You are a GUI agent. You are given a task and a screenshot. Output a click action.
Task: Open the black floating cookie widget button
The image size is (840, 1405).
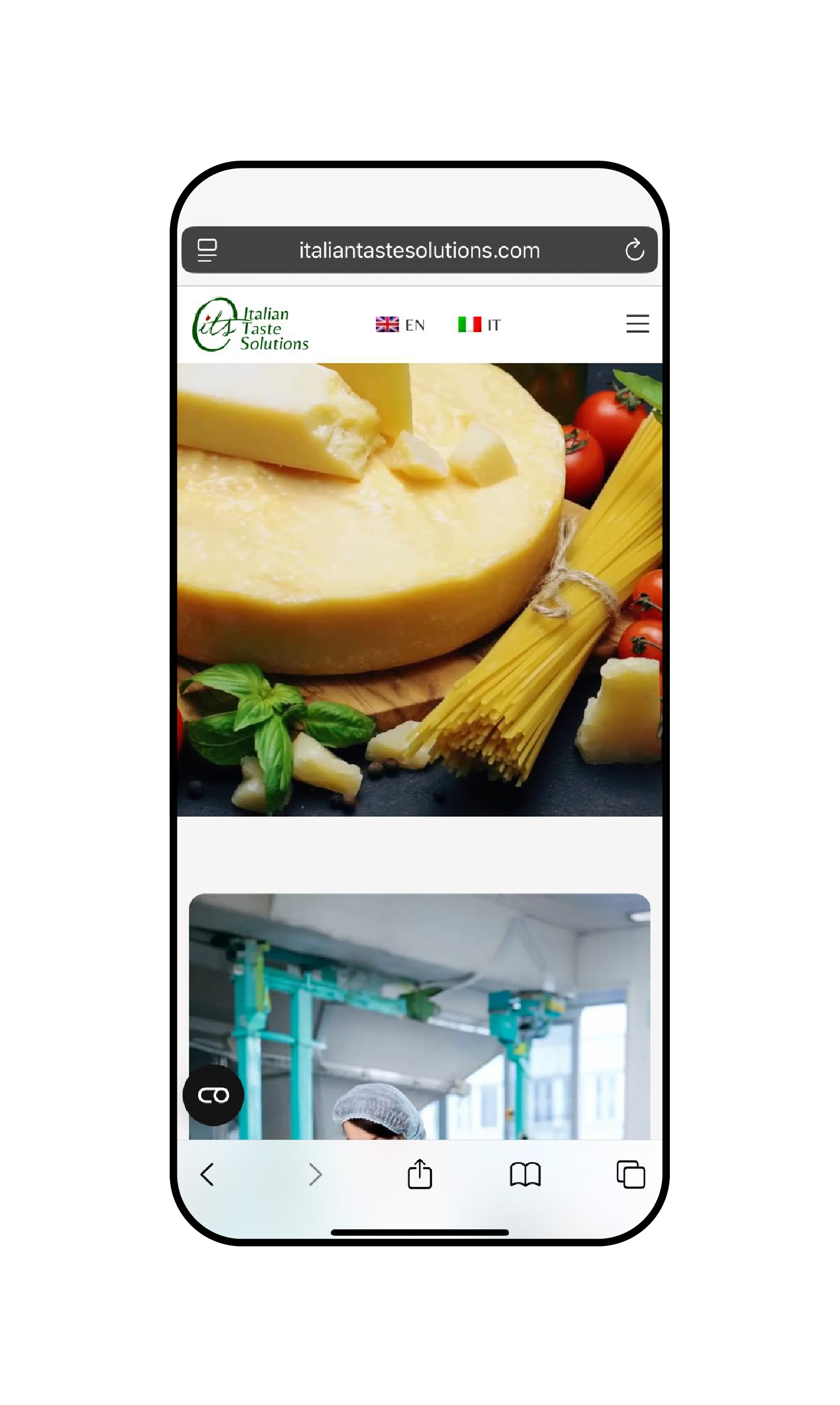pyautogui.click(x=213, y=1095)
